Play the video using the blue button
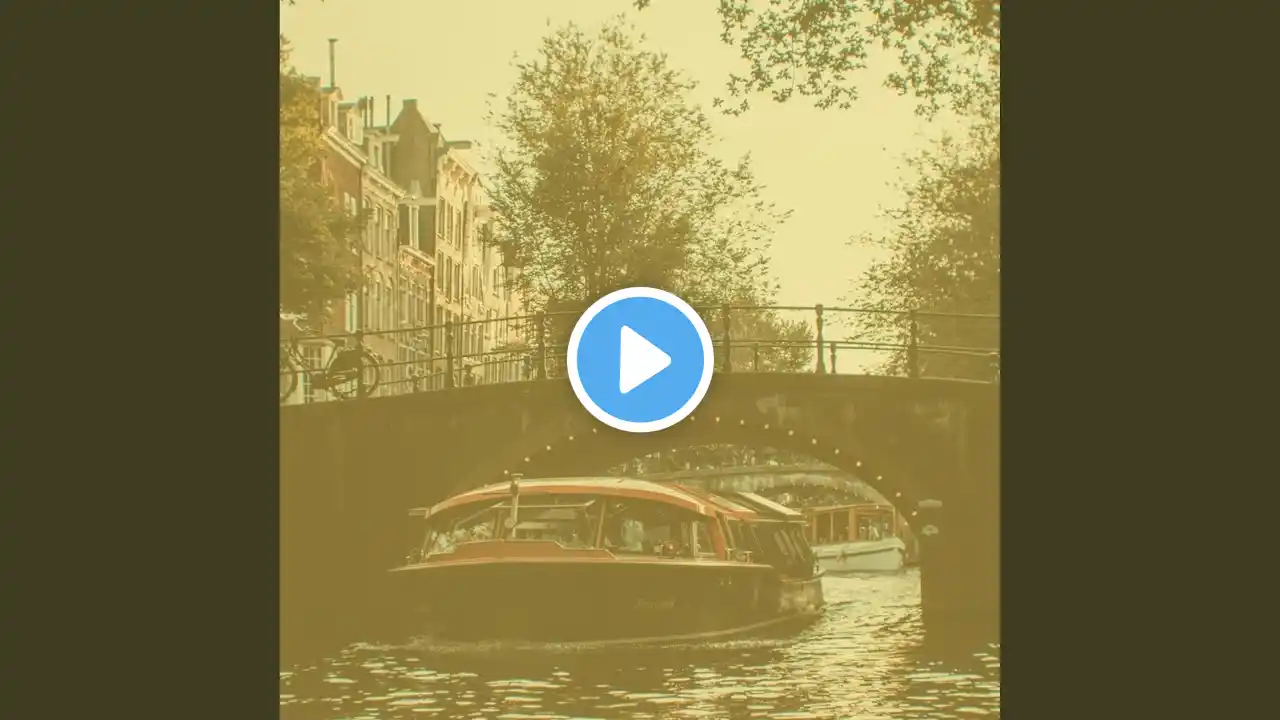 pos(640,360)
